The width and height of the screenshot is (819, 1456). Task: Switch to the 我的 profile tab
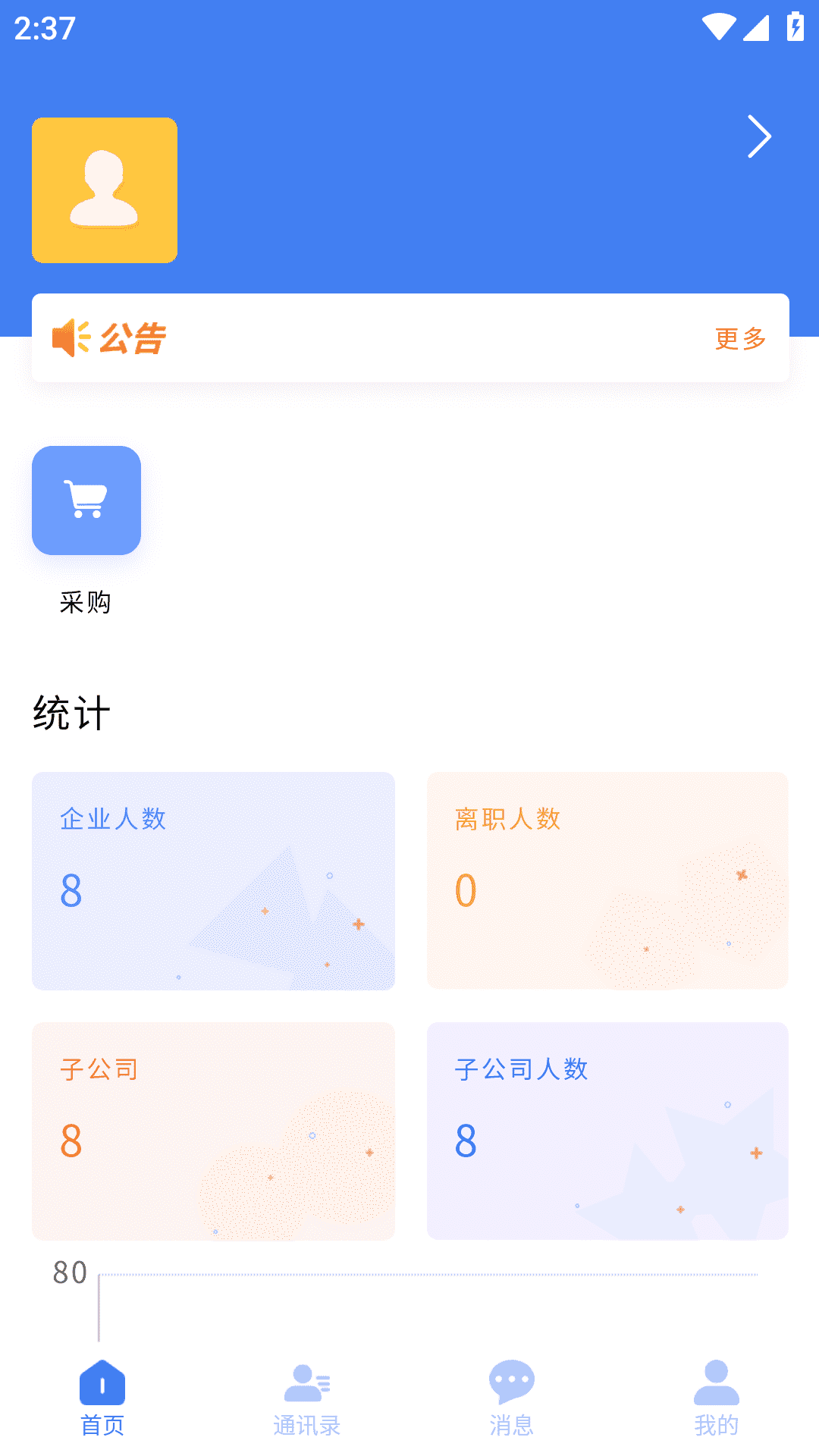click(x=716, y=1399)
